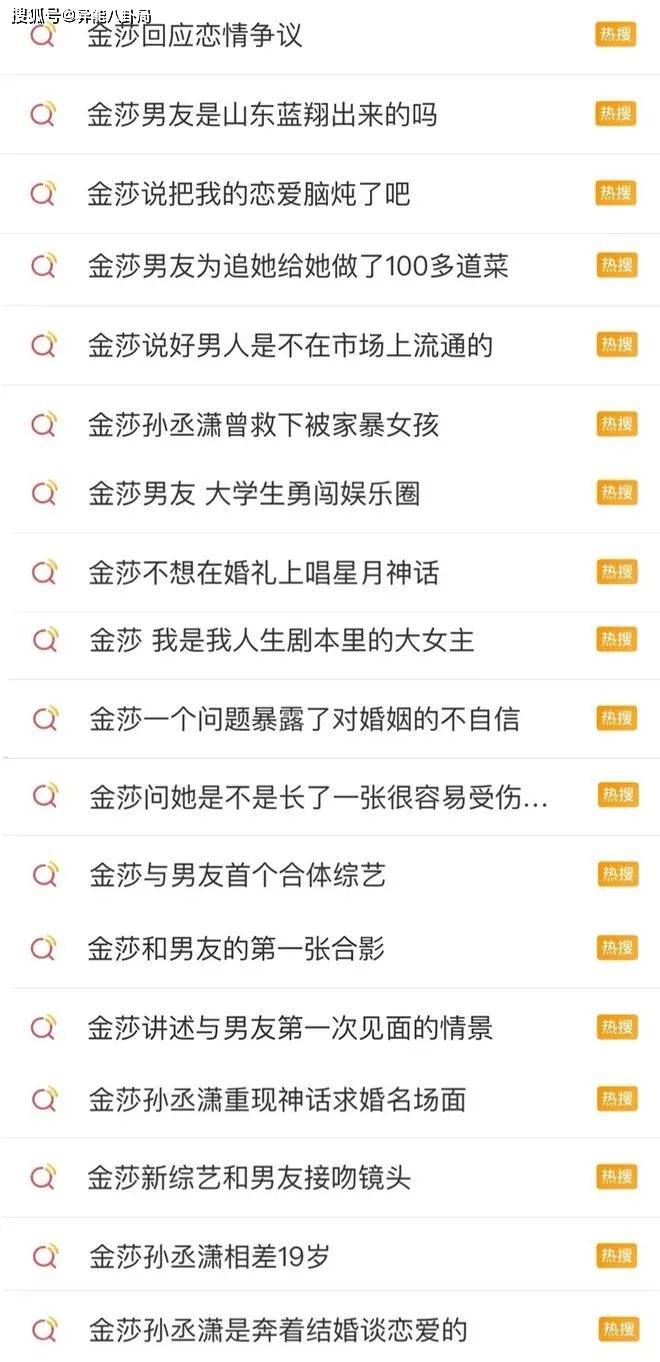Tap 金莎男友为追她给她做了100多道菜

(x=330, y=267)
